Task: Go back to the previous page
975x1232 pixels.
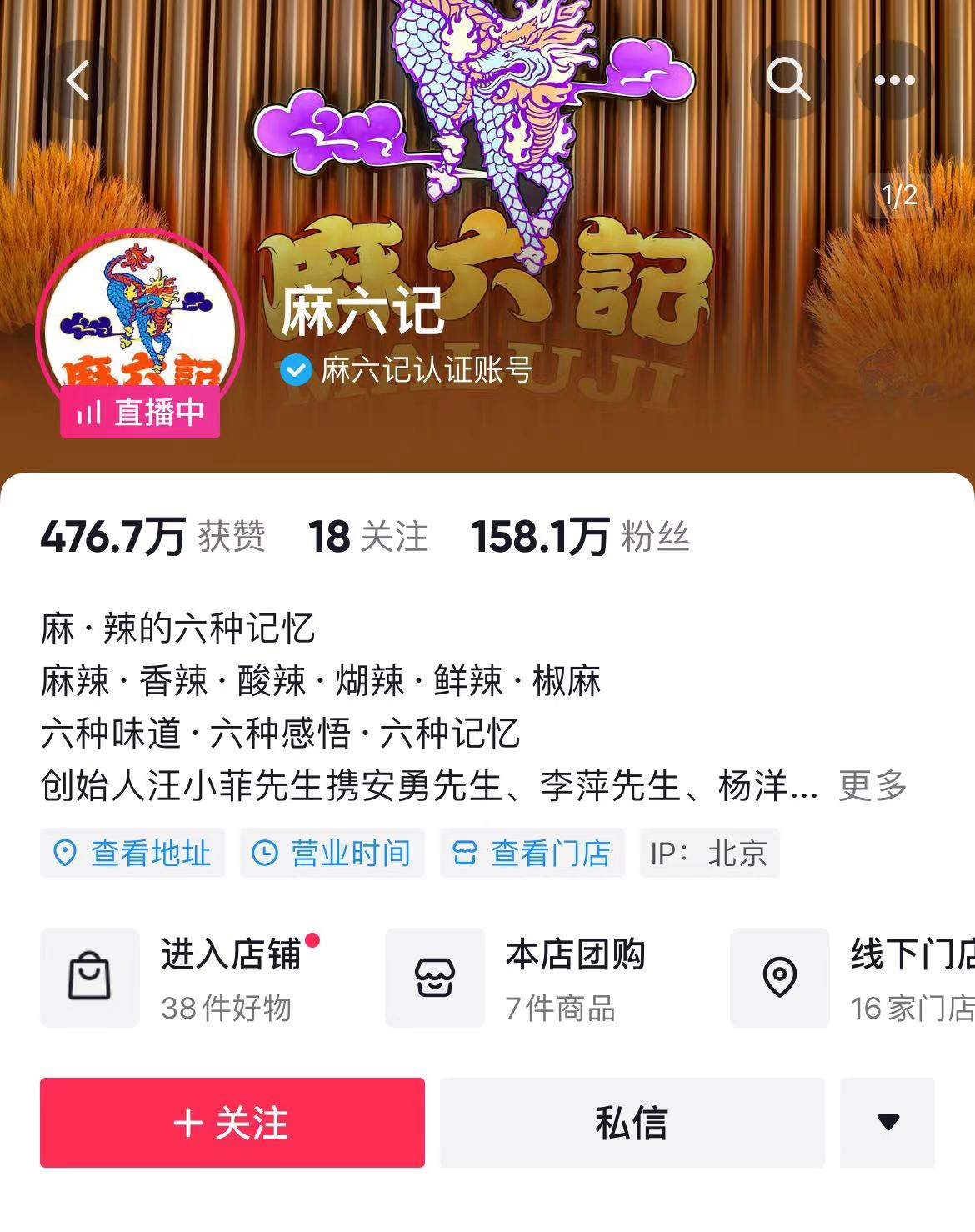Action: (78, 81)
